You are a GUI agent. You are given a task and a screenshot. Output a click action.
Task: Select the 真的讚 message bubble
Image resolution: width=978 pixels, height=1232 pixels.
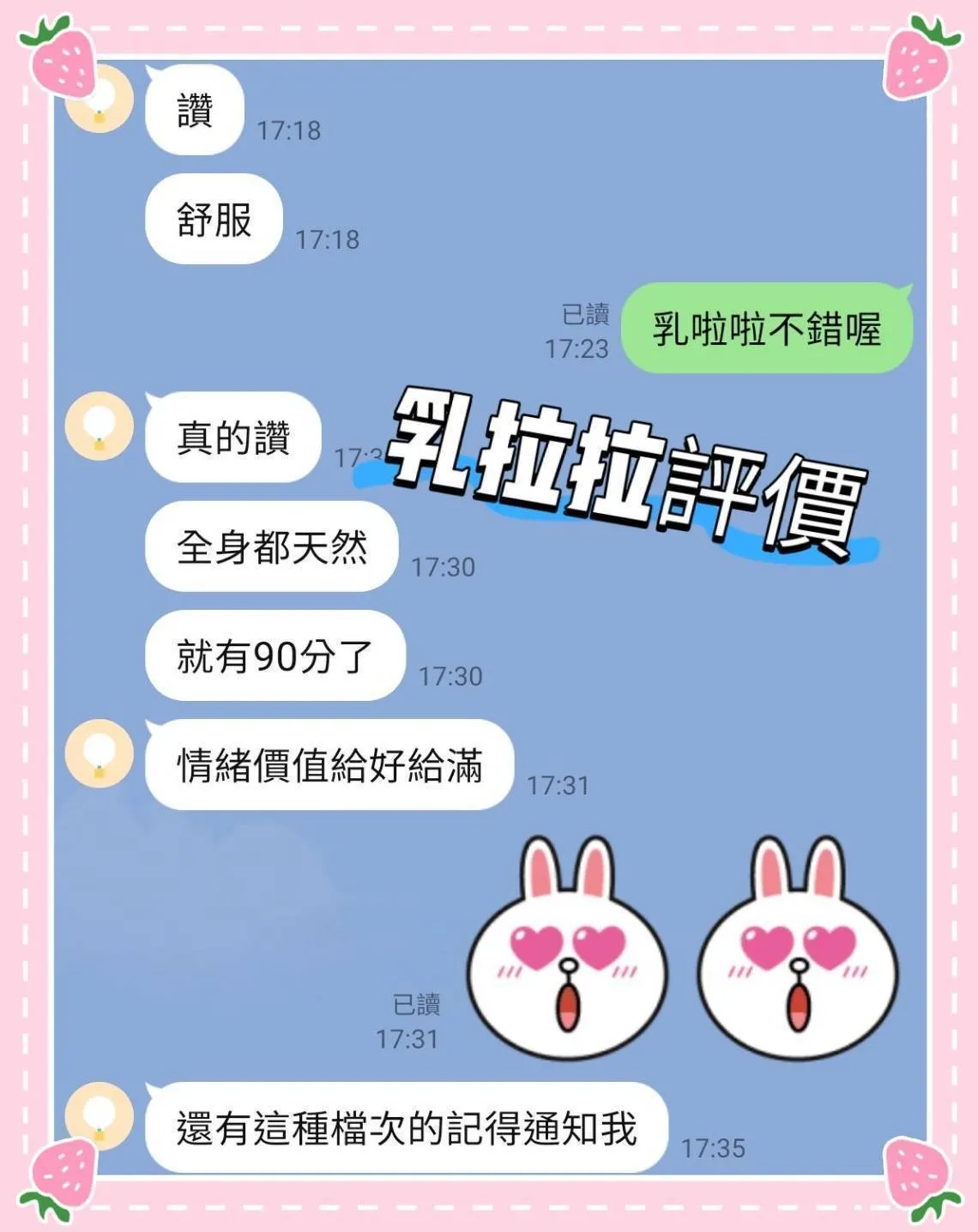pos(233,438)
